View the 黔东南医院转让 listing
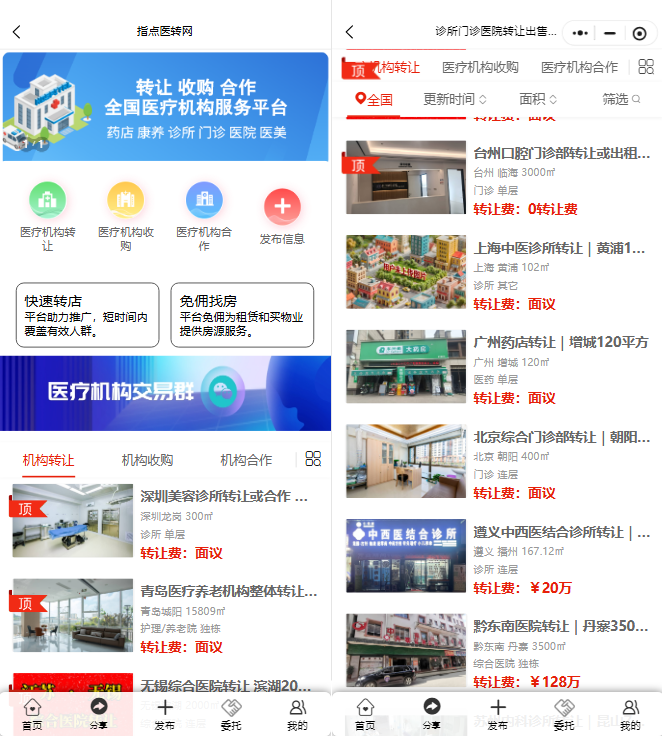Screen dimensions: 662x736 pyautogui.click(x=559, y=627)
